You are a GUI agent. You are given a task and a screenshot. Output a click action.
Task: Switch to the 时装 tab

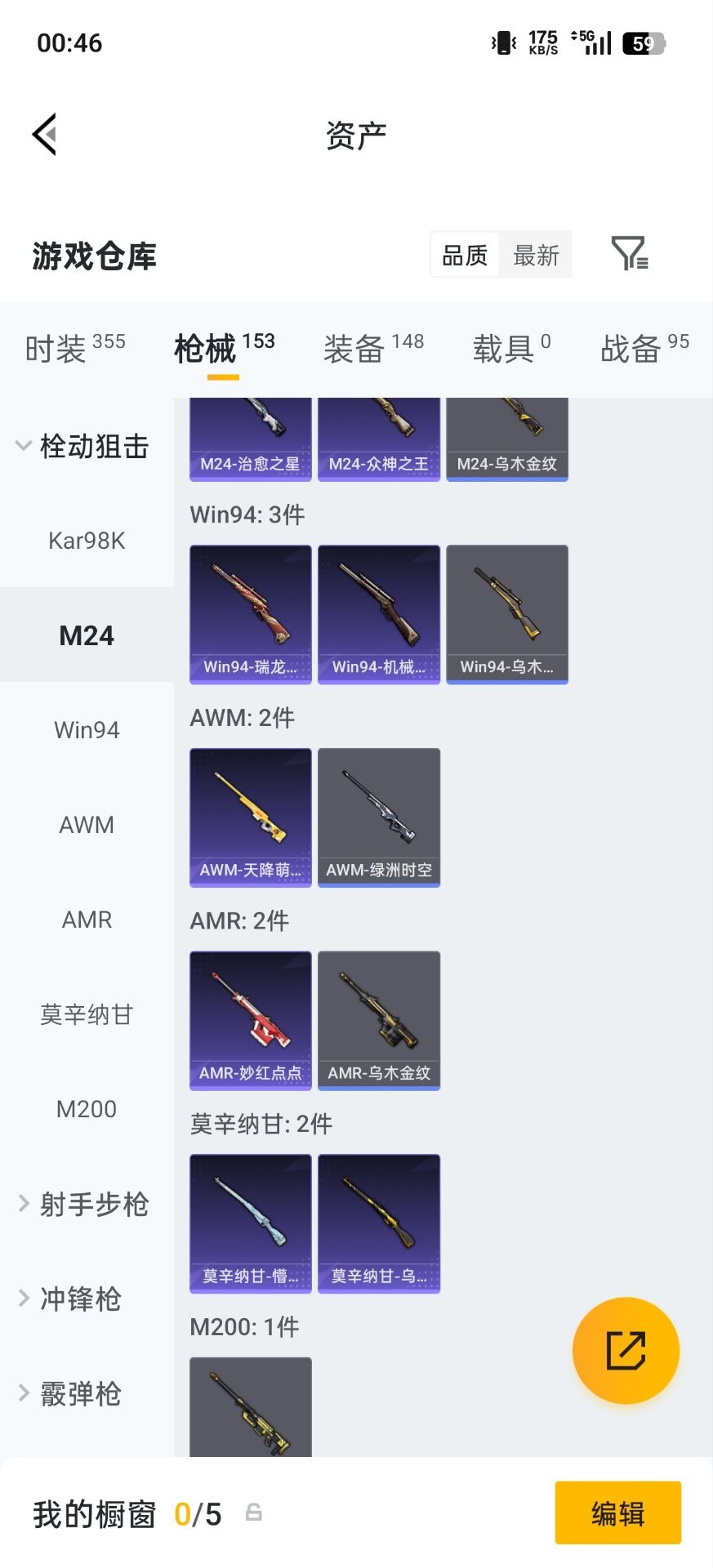coord(75,349)
